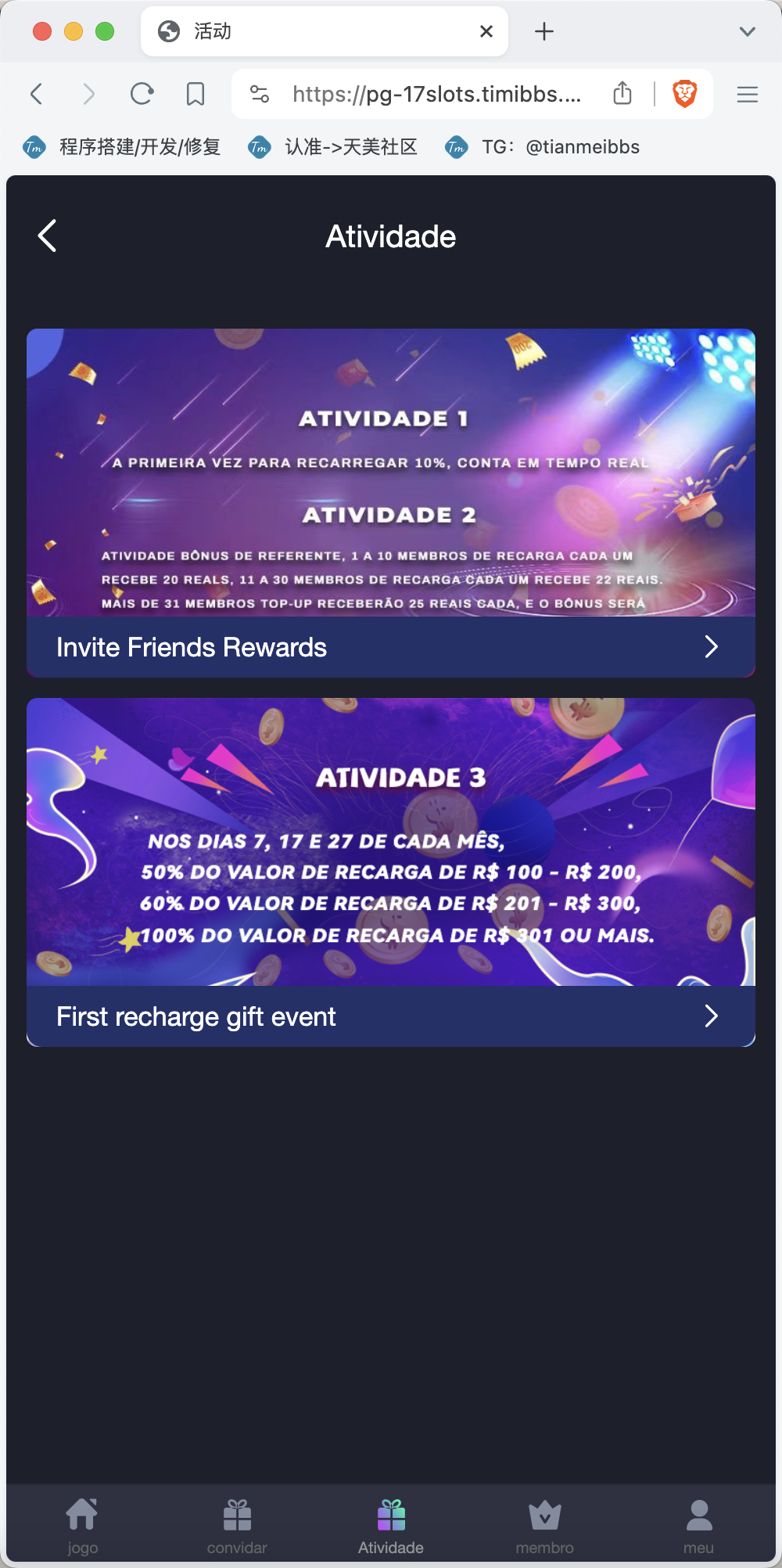Open the browser hamburger menu
This screenshot has height=1568, width=782.
pyautogui.click(x=748, y=95)
